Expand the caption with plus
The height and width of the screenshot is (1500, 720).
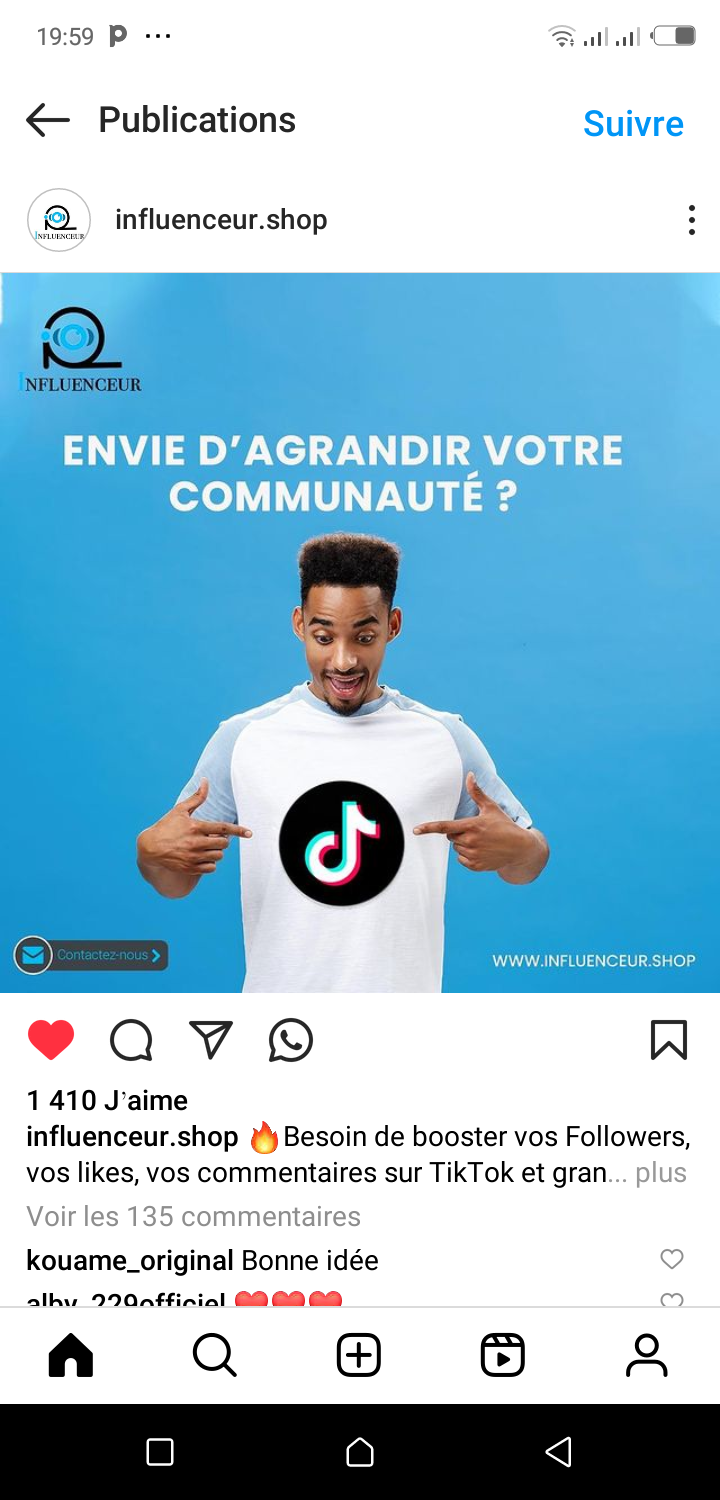pyautogui.click(x=661, y=1172)
